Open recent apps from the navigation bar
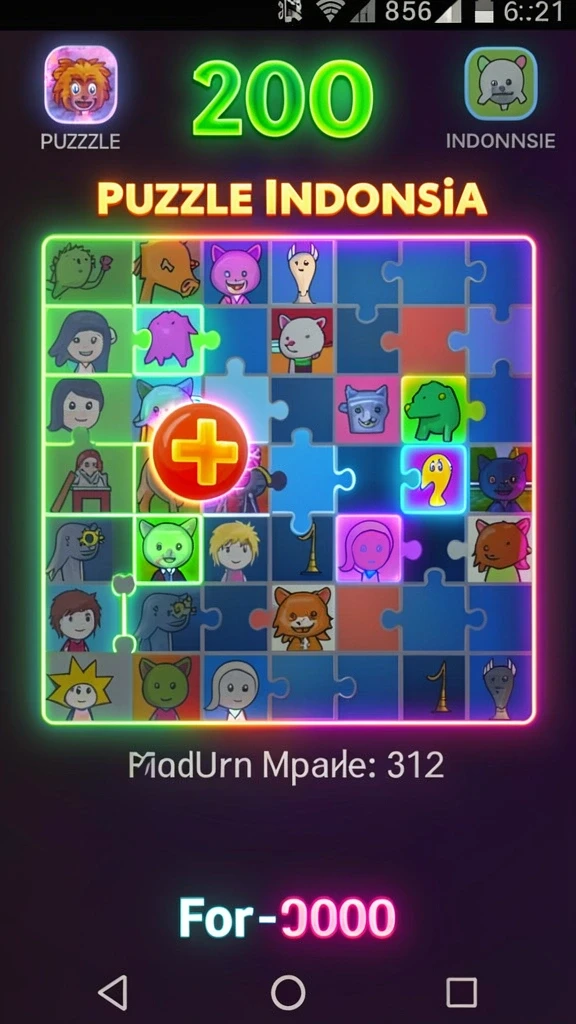Image resolution: width=576 pixels, height=1024 pixels. (462, 993)
